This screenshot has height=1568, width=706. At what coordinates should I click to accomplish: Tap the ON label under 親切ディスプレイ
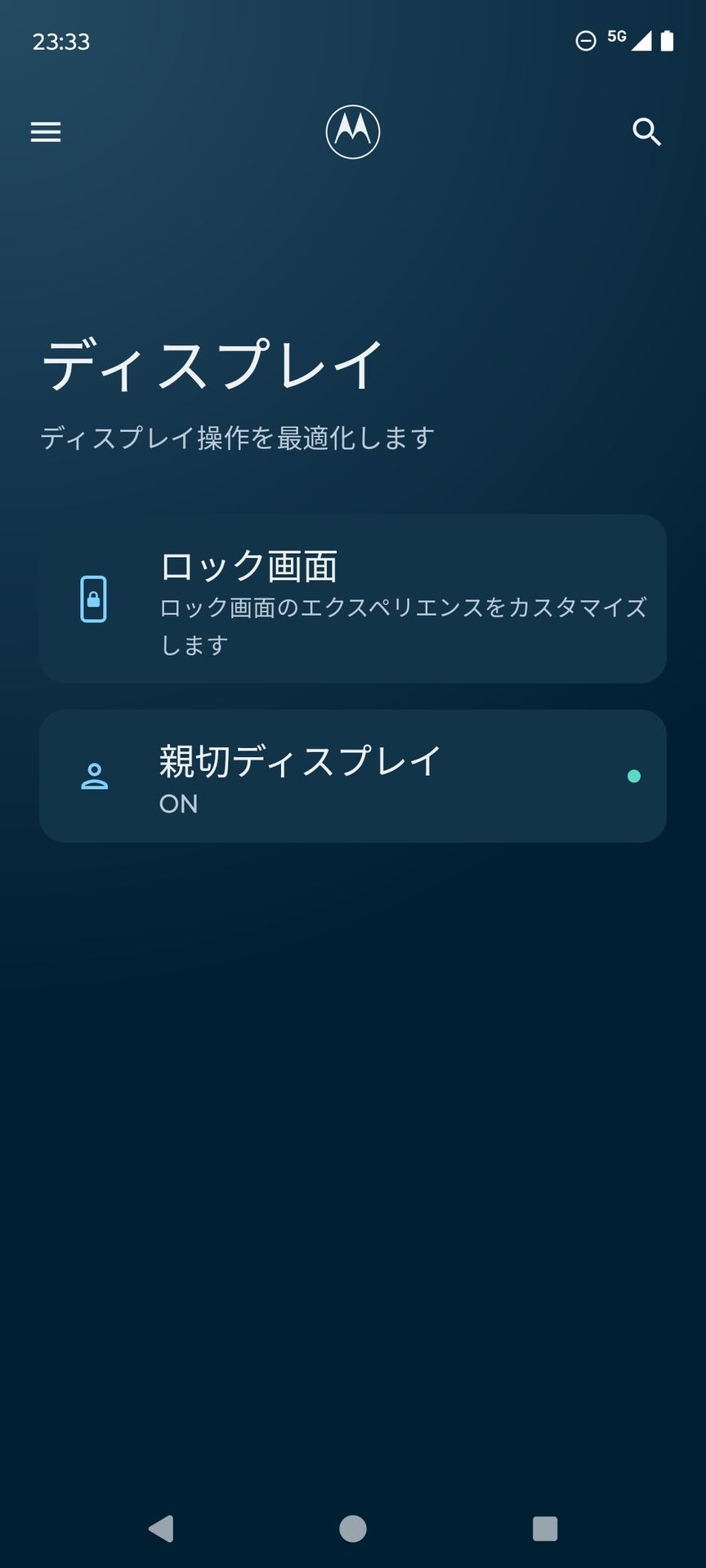tap(177, 804)
